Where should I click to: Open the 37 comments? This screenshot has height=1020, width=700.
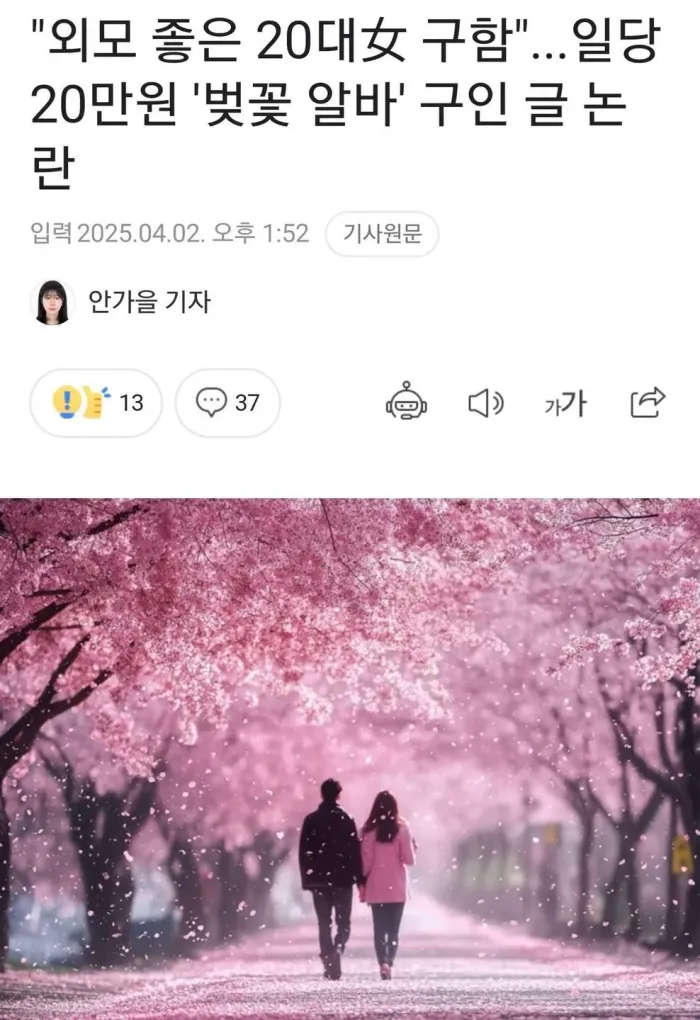click(x=228, y=403)
